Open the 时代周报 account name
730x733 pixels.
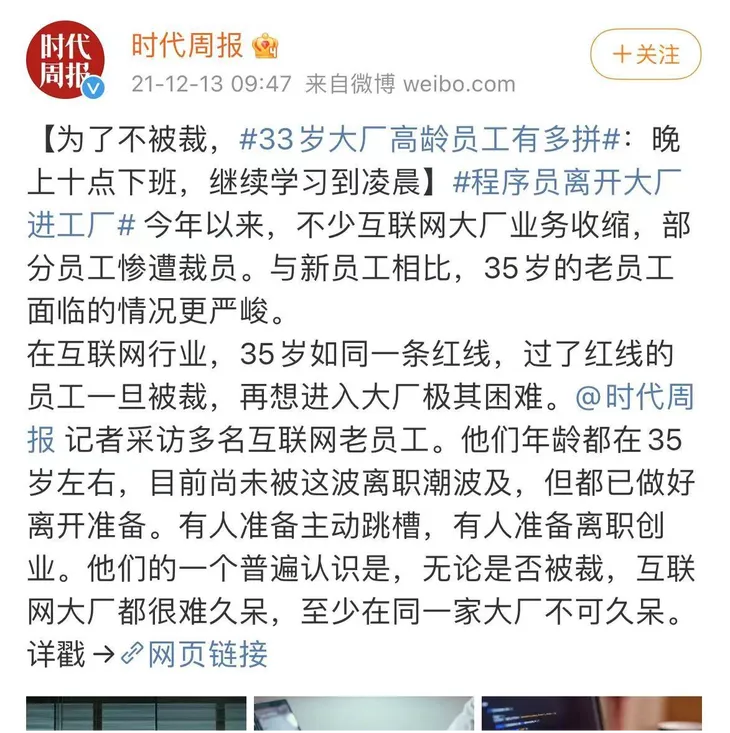187,44
